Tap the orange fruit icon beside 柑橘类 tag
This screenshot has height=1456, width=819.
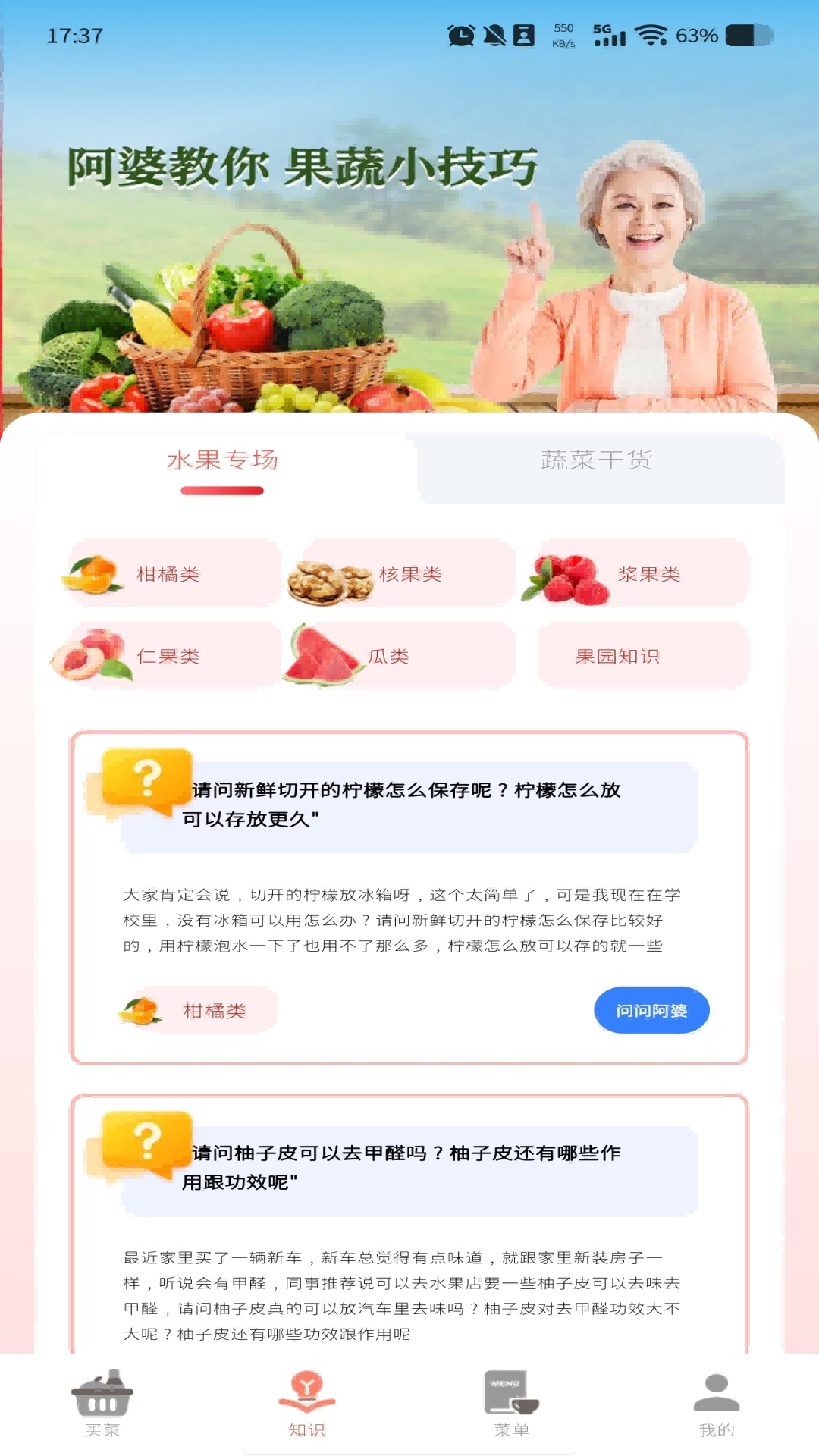(143, 1009)
